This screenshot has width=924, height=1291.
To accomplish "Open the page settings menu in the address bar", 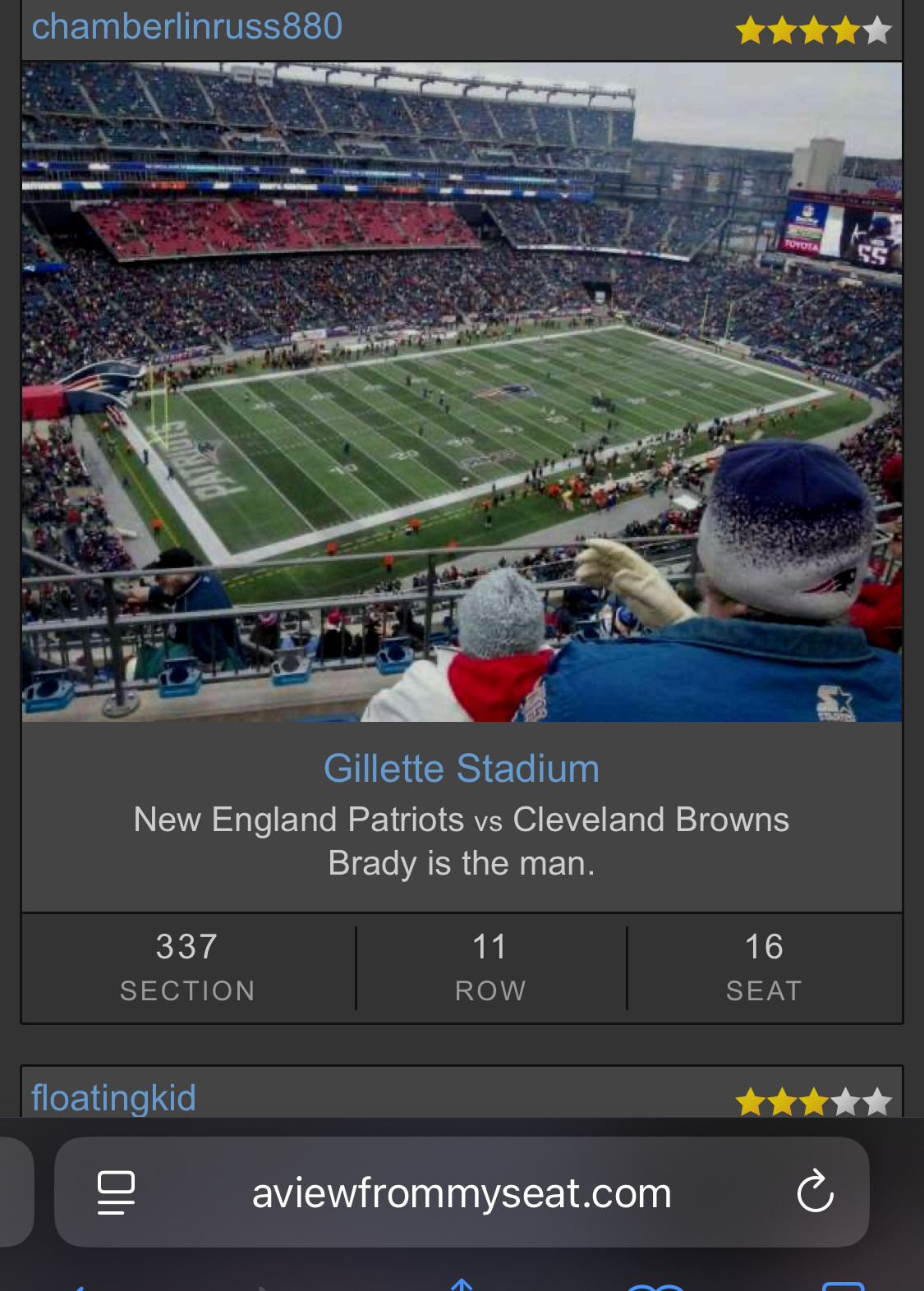I will (116, 1192).
